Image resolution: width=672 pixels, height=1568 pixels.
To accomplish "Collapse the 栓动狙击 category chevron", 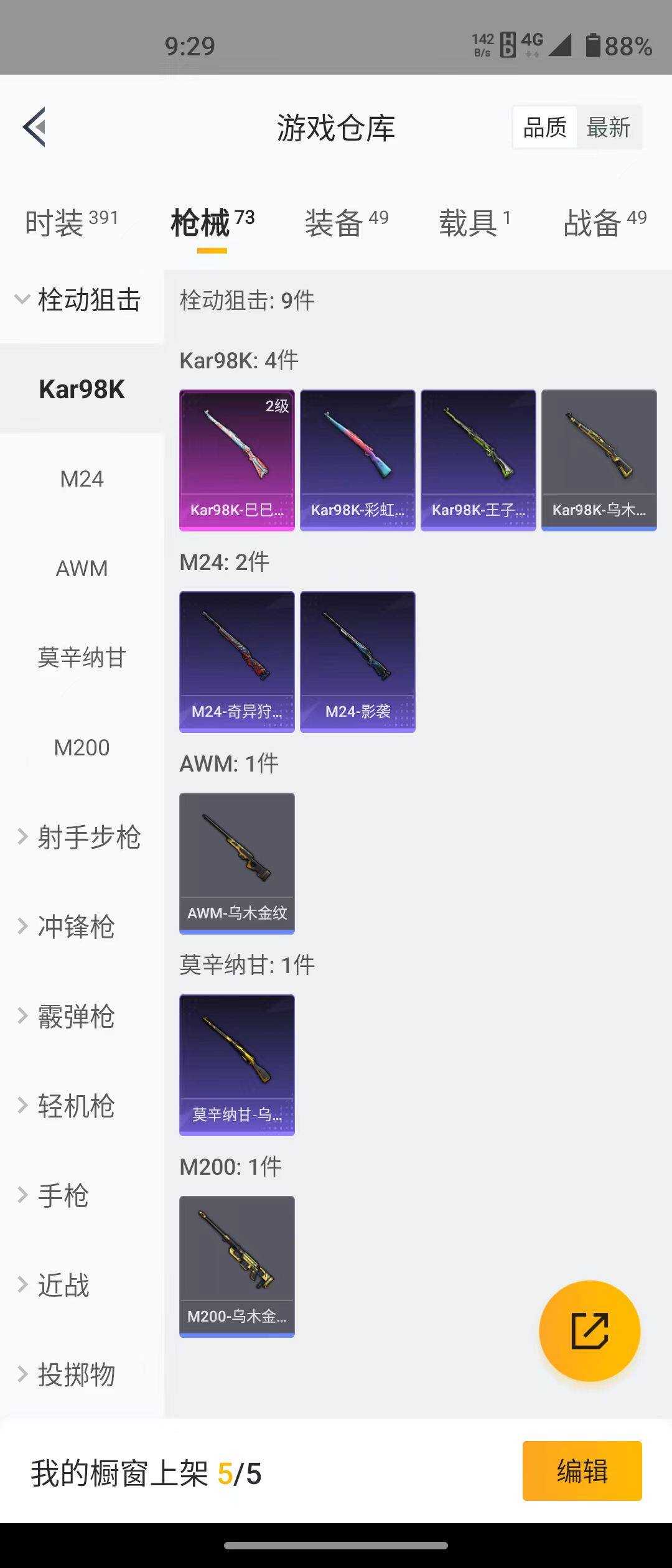I will pos(22,299).
